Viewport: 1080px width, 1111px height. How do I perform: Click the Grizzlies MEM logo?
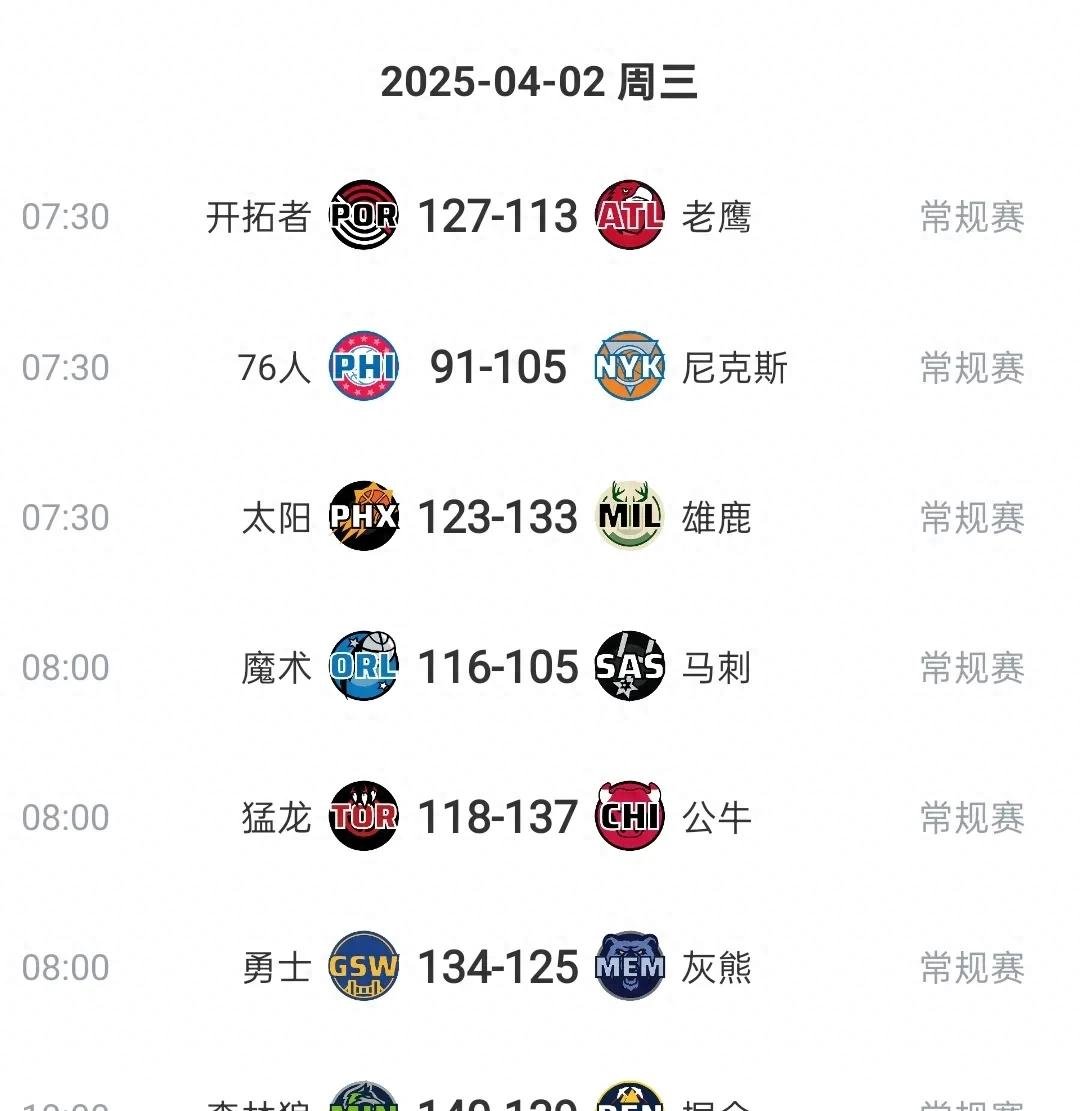point(629,967)
